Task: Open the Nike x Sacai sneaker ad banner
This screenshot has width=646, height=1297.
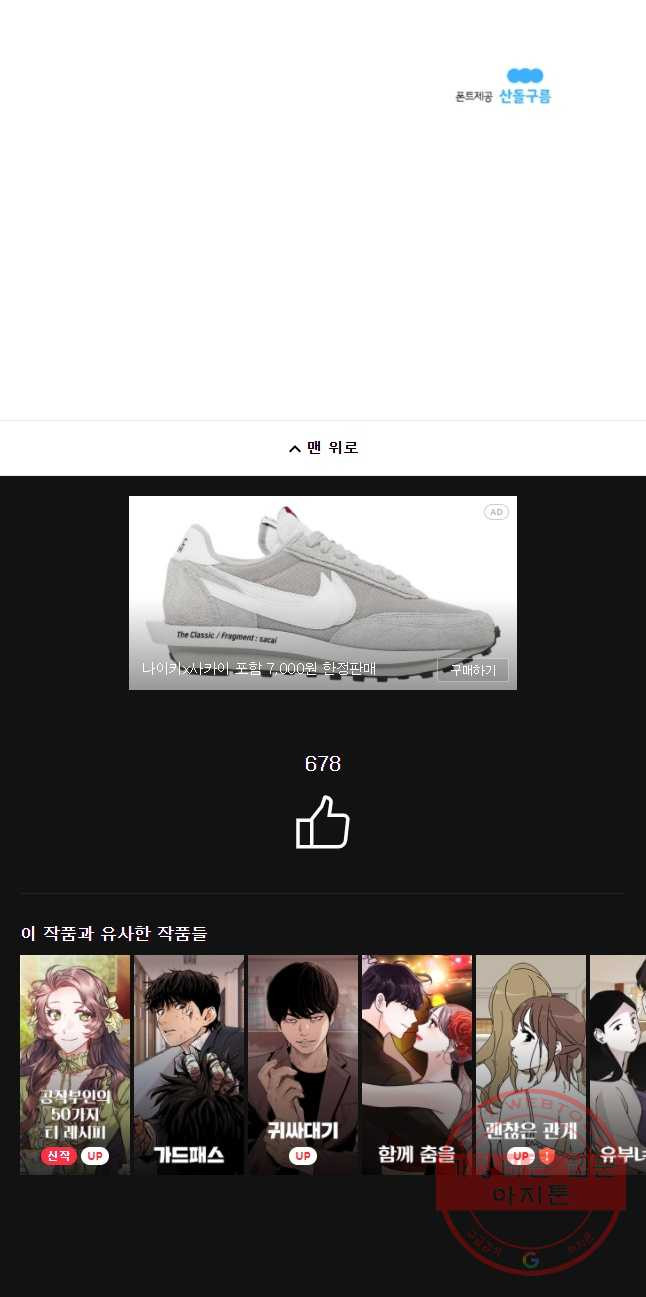Action: coord(322,580)
